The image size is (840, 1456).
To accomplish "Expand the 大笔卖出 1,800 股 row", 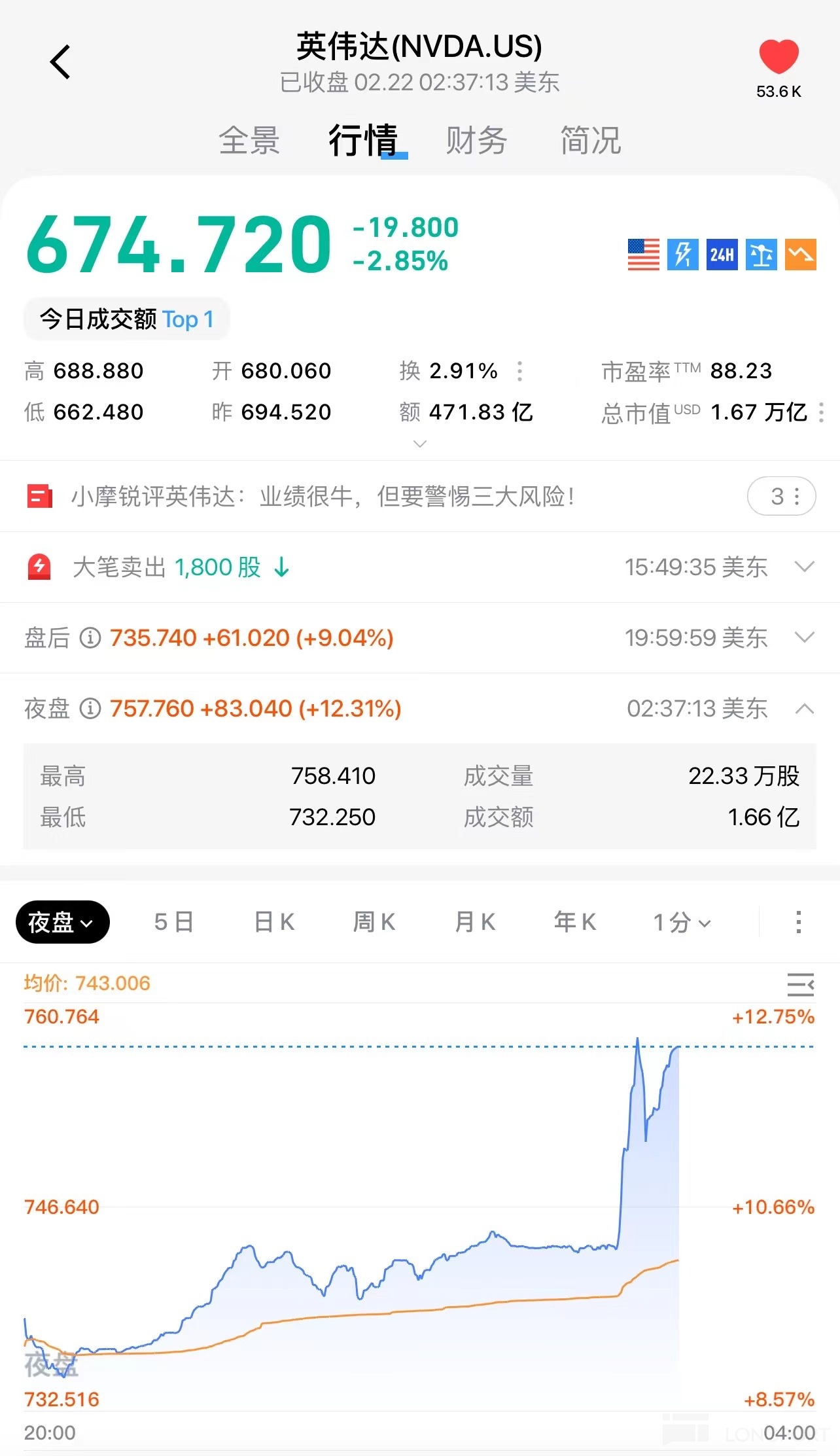I will 804,567.
